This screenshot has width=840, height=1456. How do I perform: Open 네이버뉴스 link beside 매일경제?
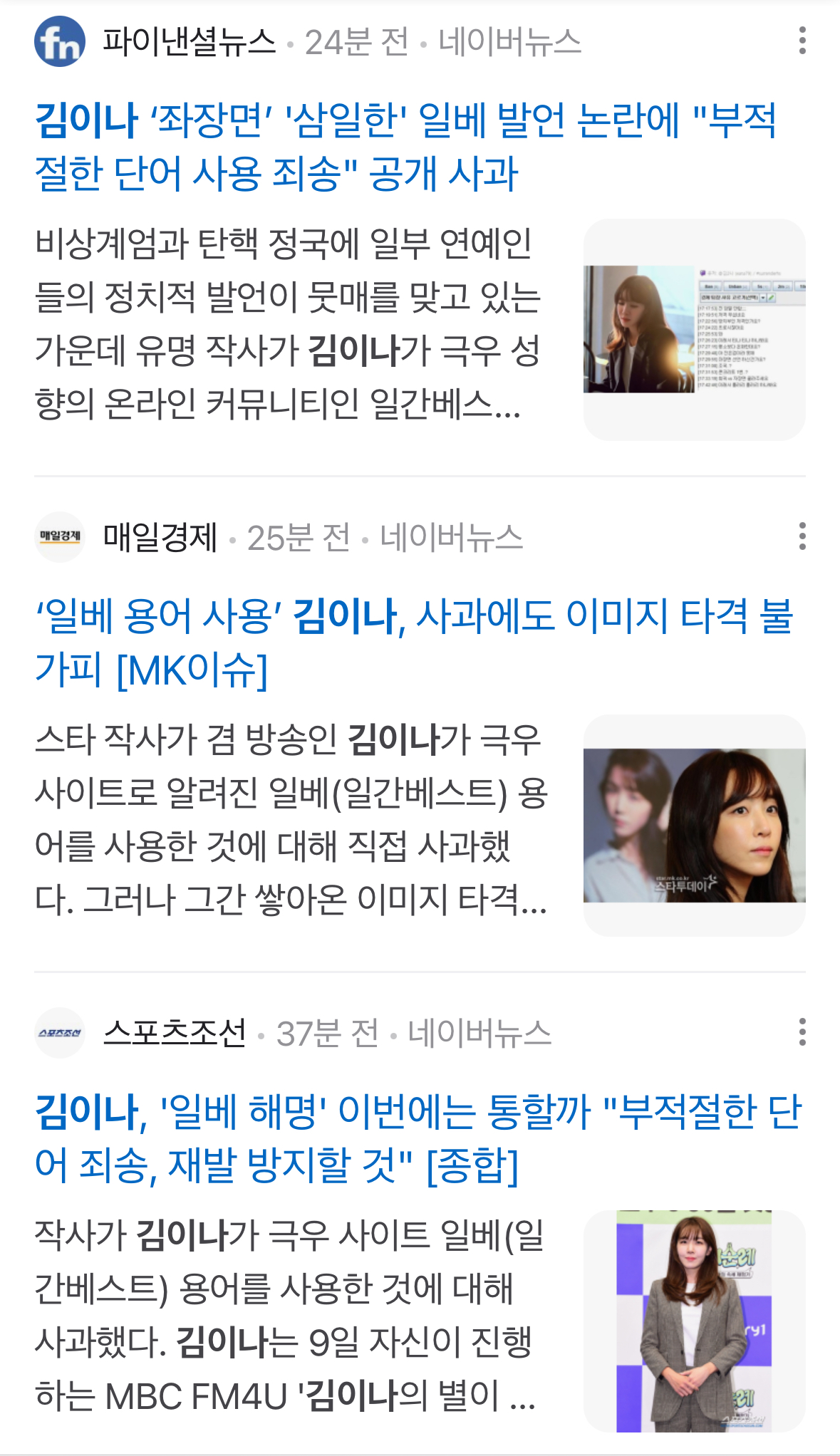[x=451, y=537]
